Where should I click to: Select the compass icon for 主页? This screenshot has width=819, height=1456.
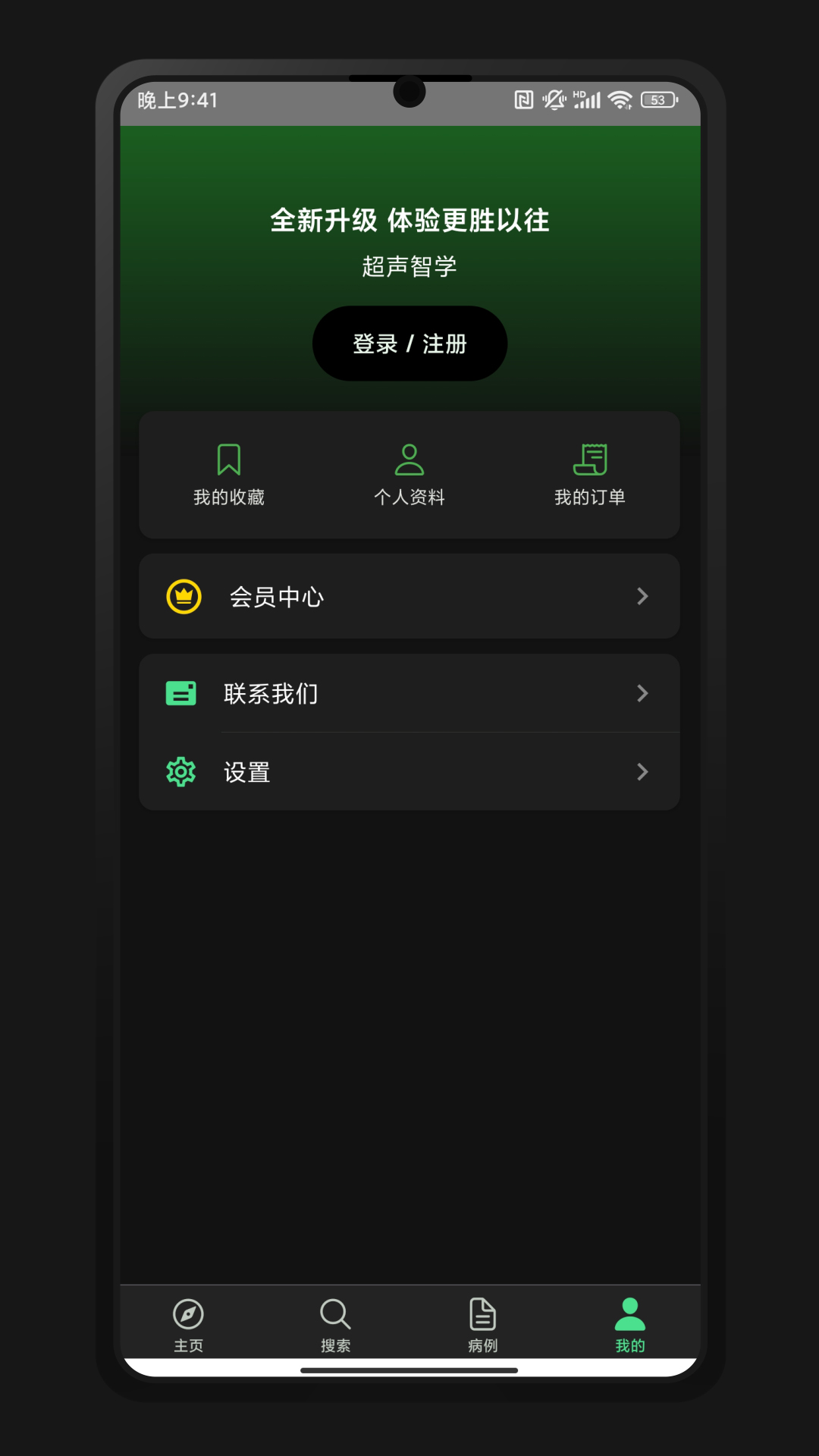coord(189,1308)
